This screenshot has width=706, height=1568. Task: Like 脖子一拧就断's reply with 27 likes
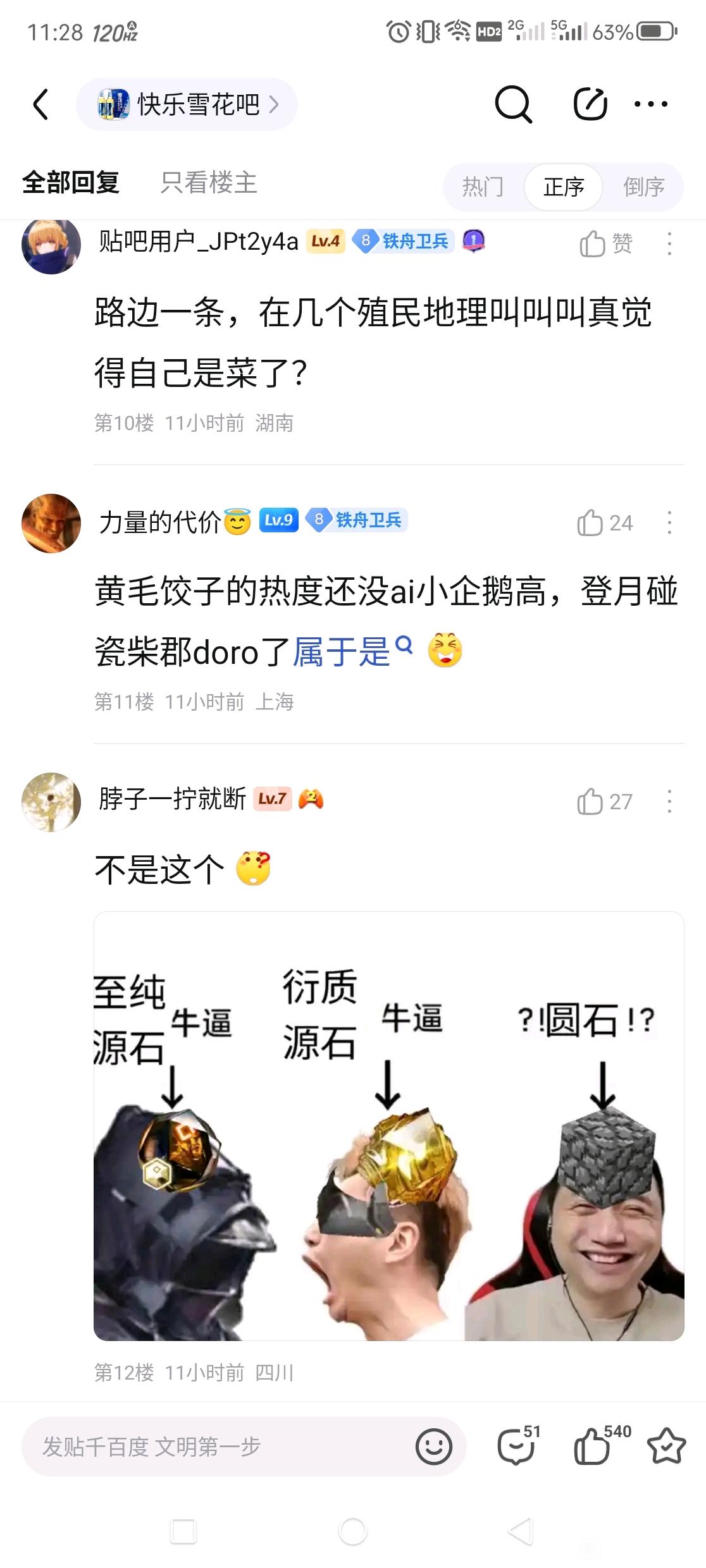(604, 802)
